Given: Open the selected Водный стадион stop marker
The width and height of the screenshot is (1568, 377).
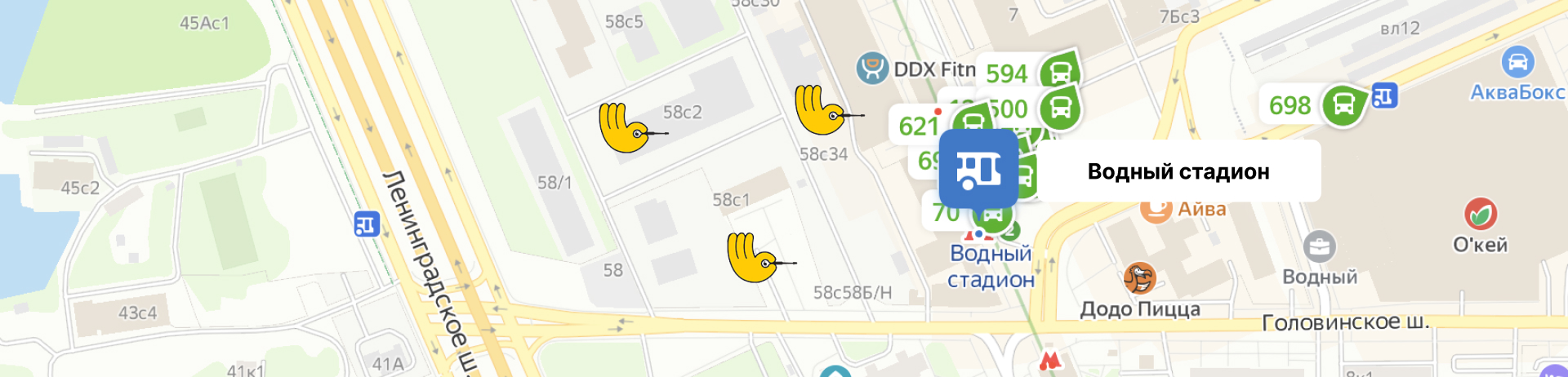Looking at the screenshot, I should click(978, 170).
